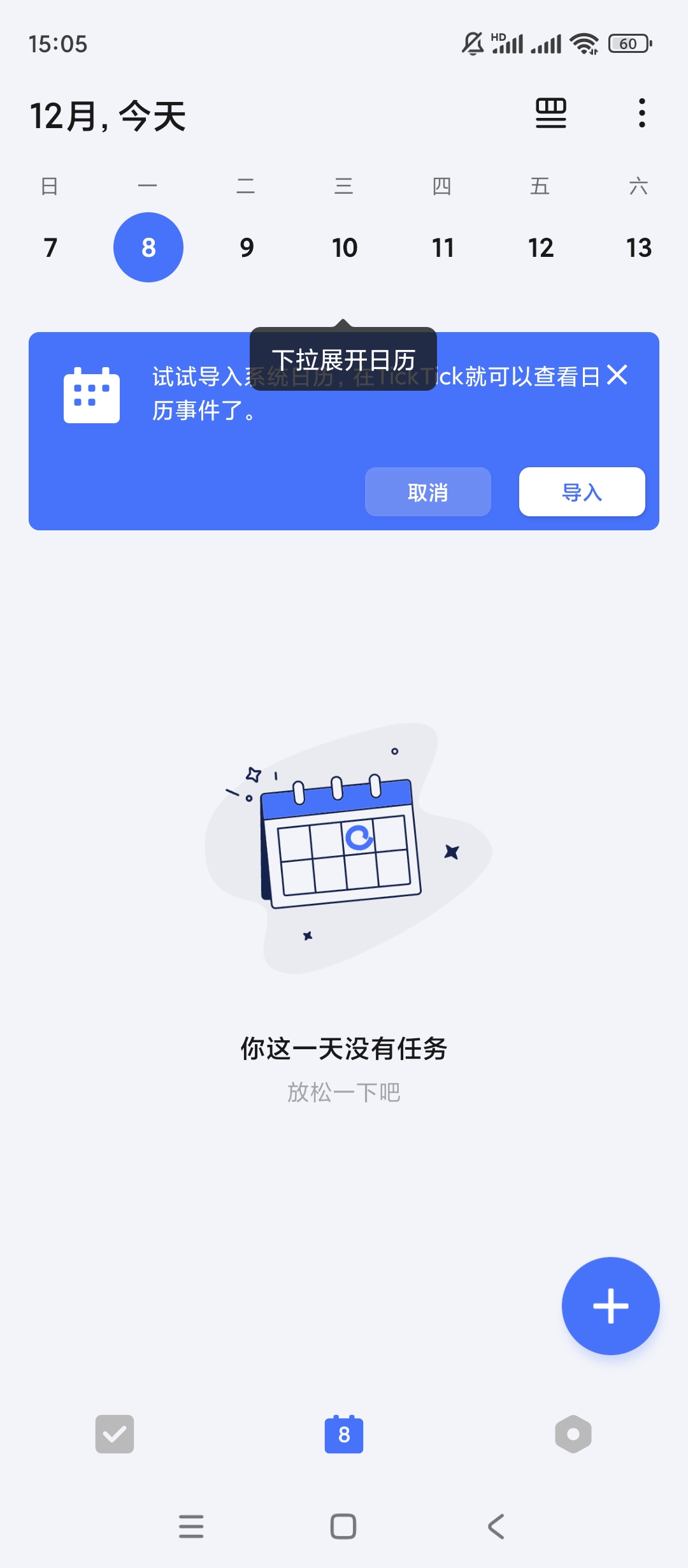This screenshot has height=1568, width=688.
Task: Open the calendar tab
Action: 344,1434
